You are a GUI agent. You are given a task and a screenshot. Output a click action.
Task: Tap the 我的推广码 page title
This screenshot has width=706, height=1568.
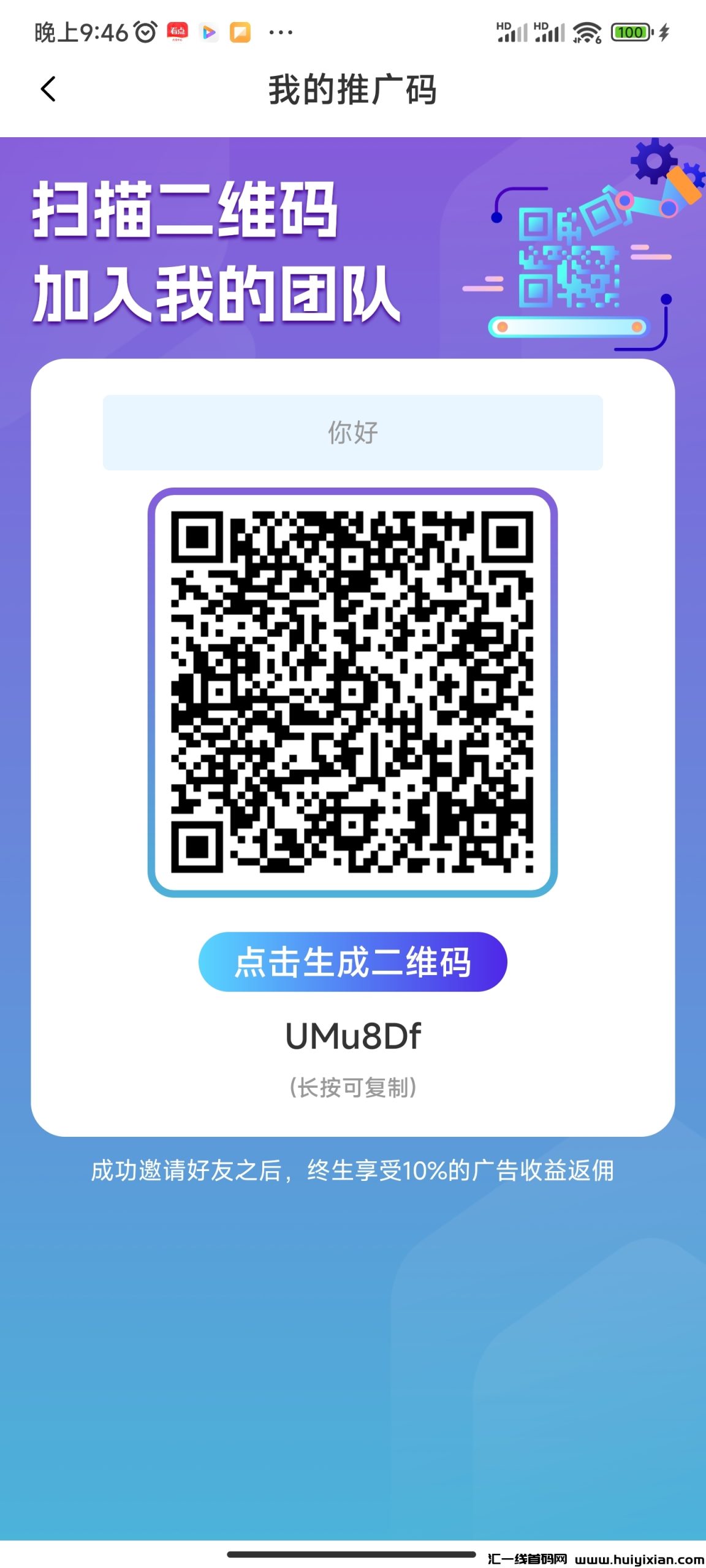pos(353,89)
